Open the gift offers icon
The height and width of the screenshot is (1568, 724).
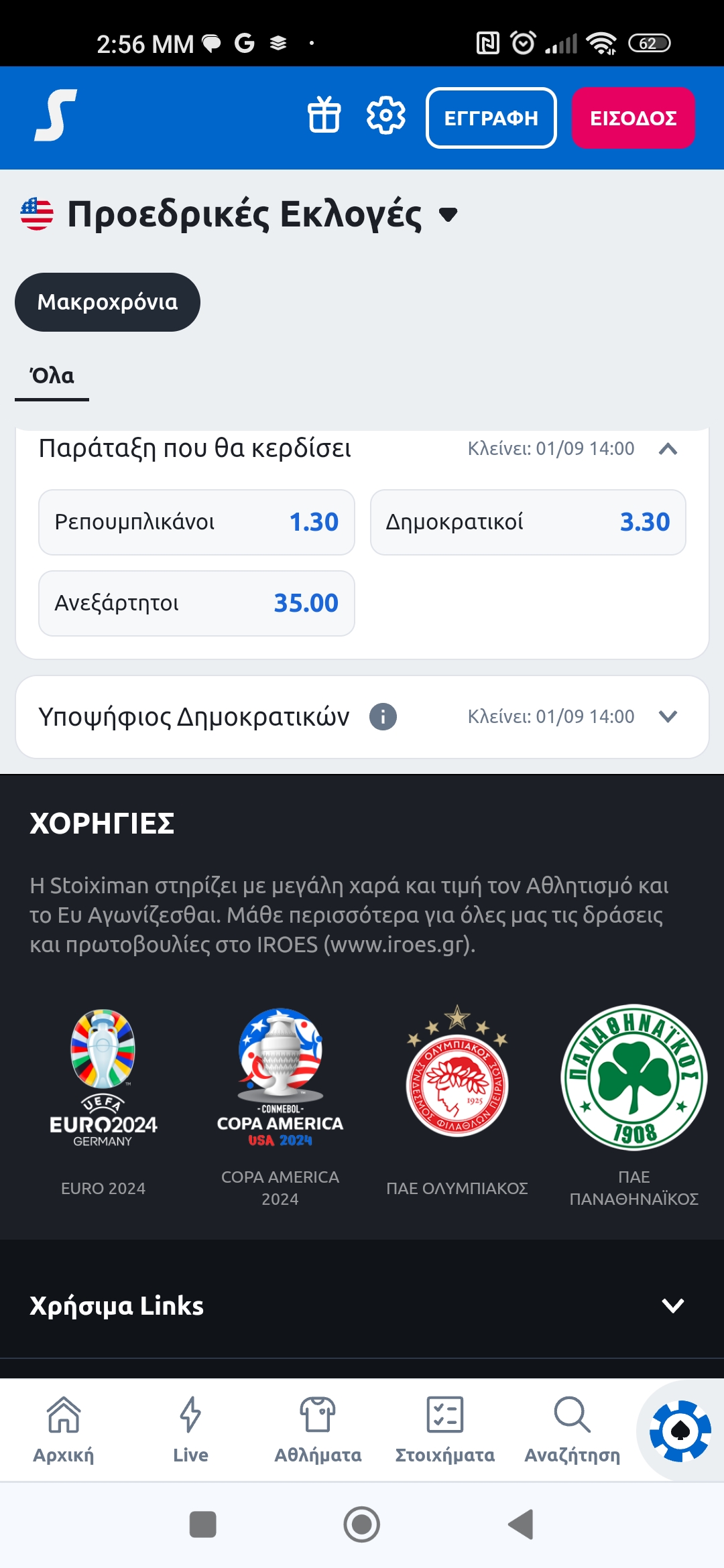324,115
